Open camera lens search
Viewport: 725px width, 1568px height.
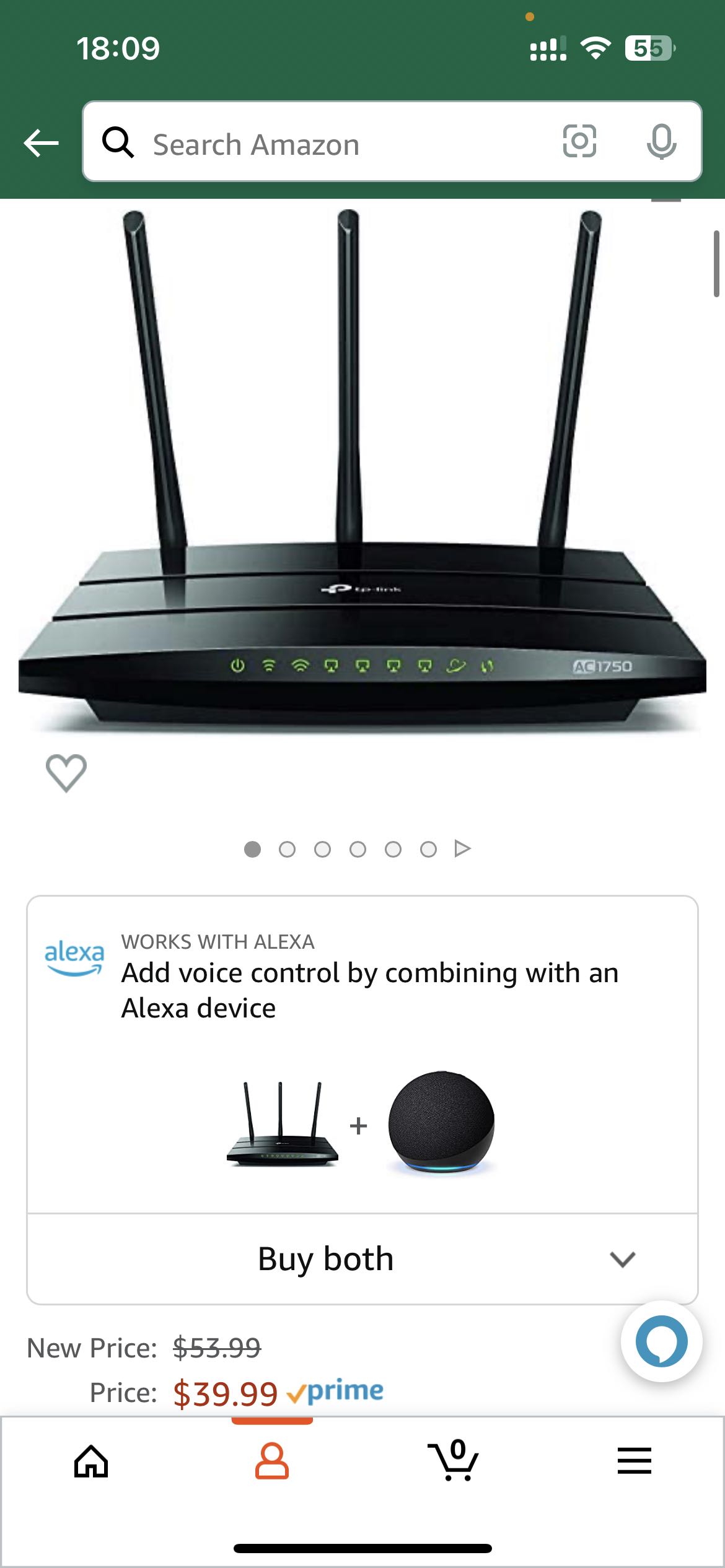point(579,141)
